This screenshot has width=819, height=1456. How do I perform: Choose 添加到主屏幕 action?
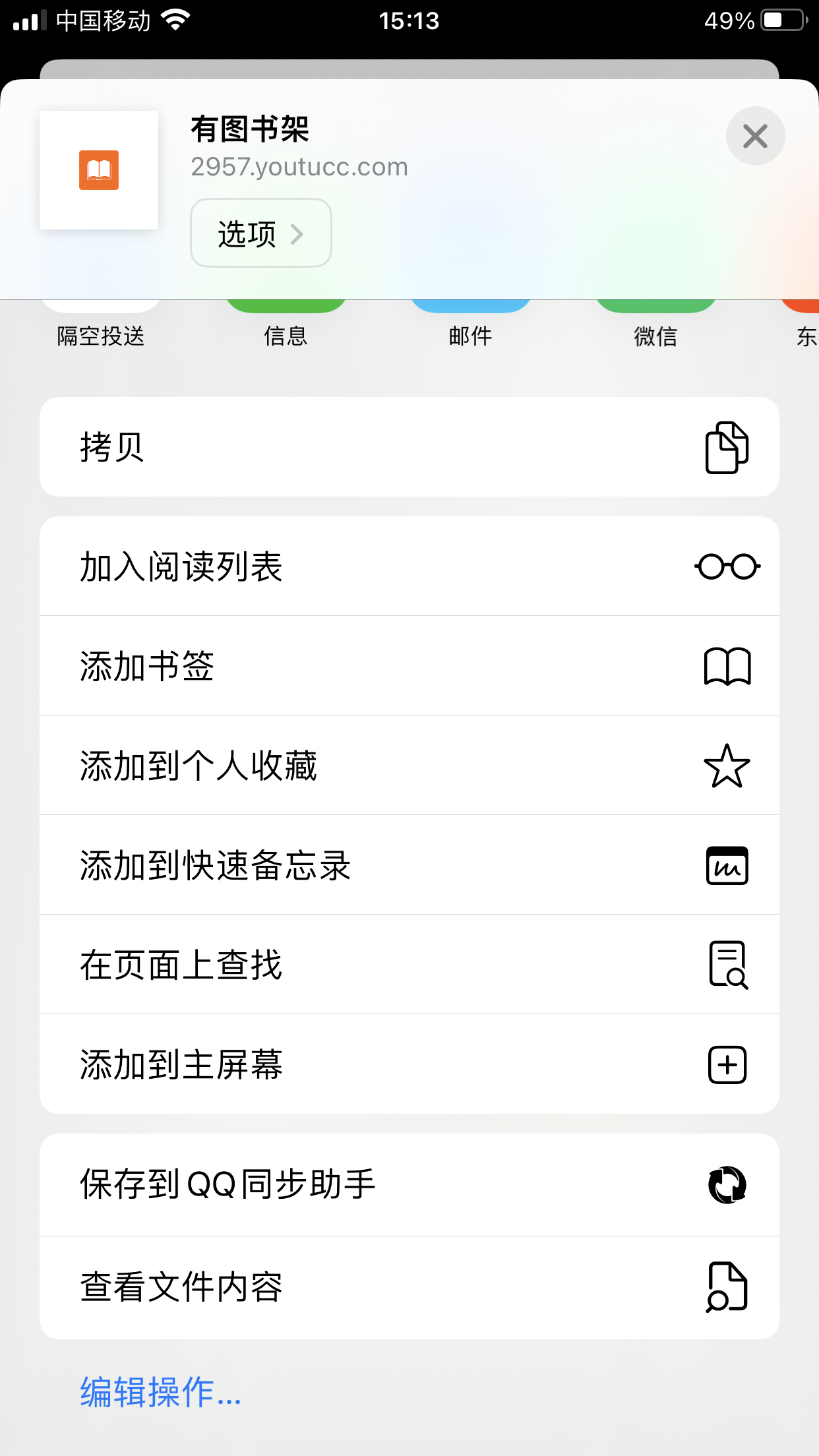(409, 1064)
